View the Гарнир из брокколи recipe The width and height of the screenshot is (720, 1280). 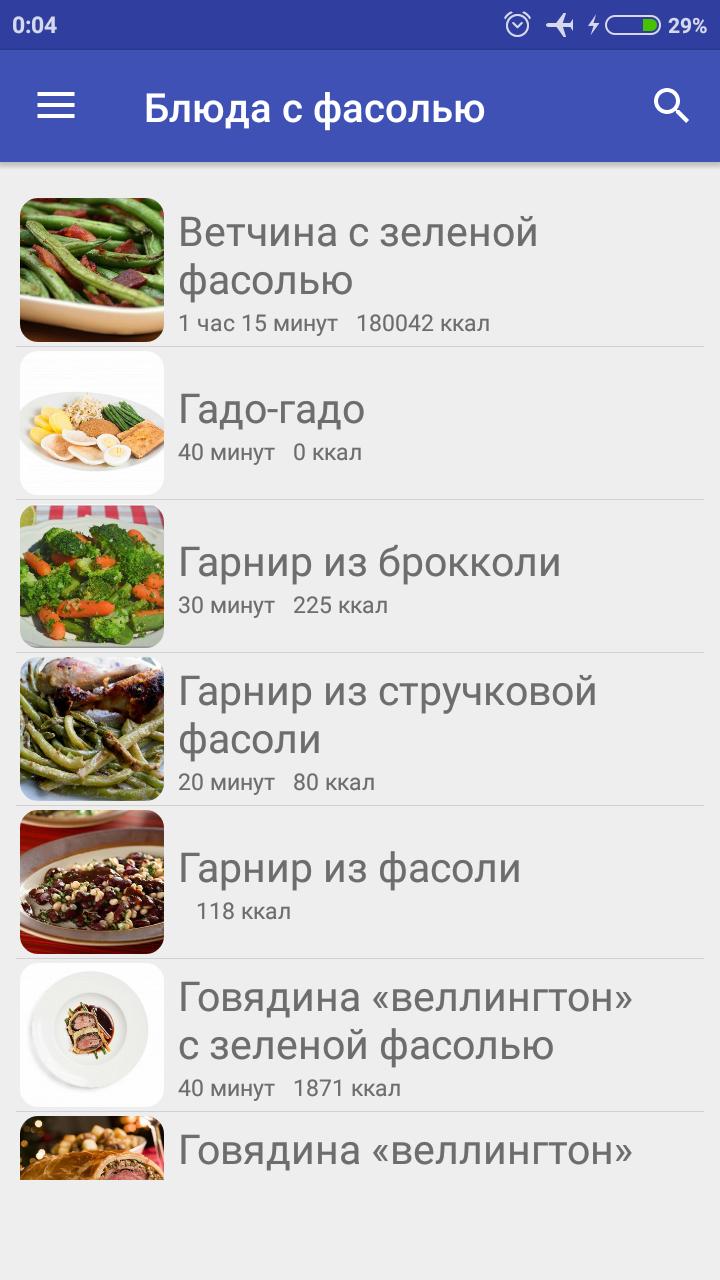click(x=360, y=576)
